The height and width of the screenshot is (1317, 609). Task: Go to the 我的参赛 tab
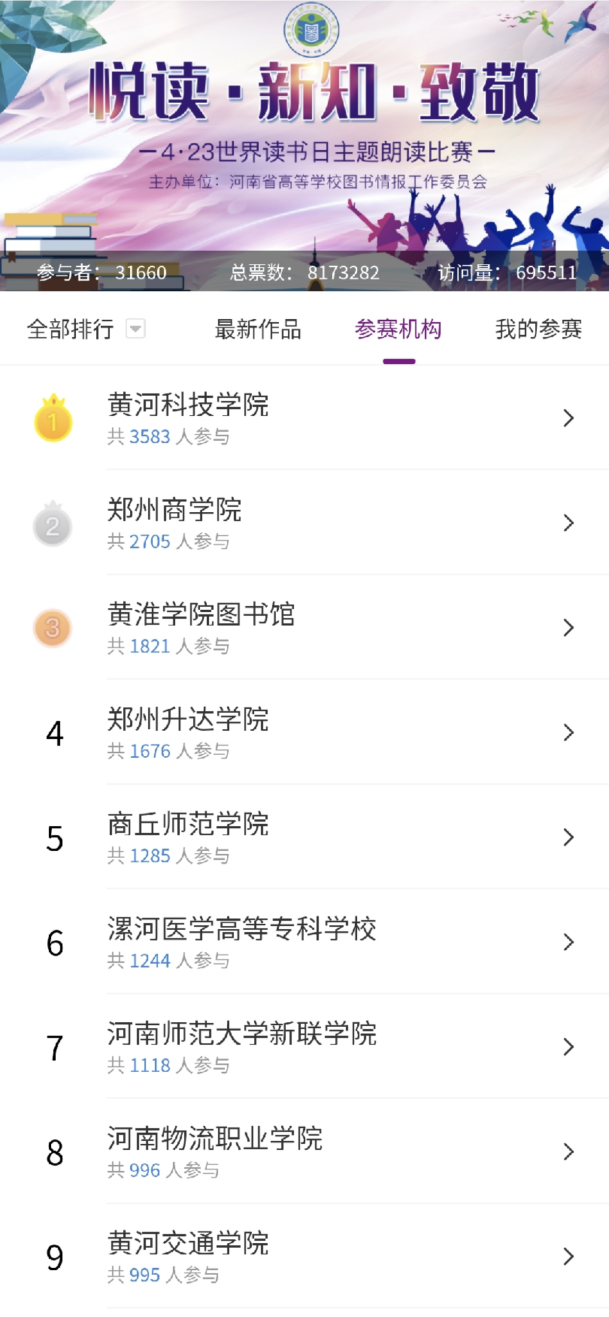[538, 330]
